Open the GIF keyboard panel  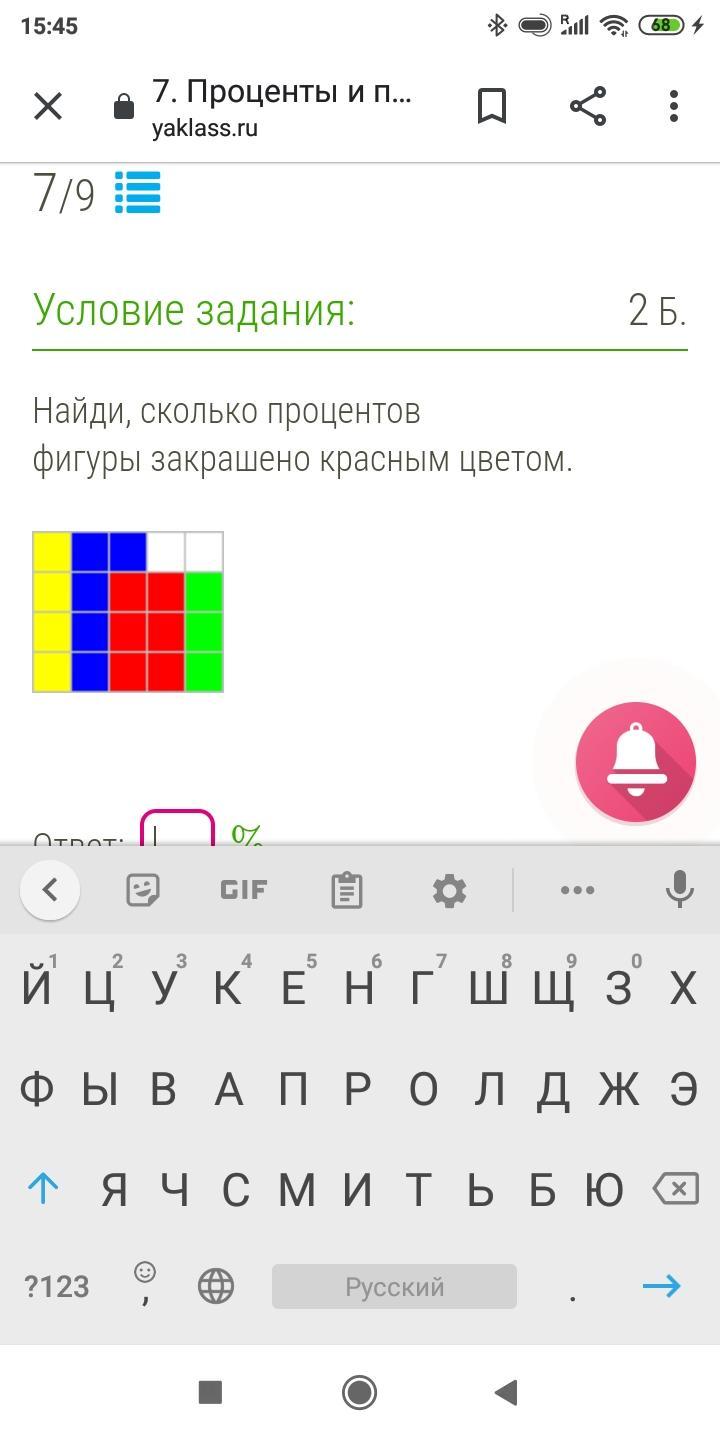244,889
